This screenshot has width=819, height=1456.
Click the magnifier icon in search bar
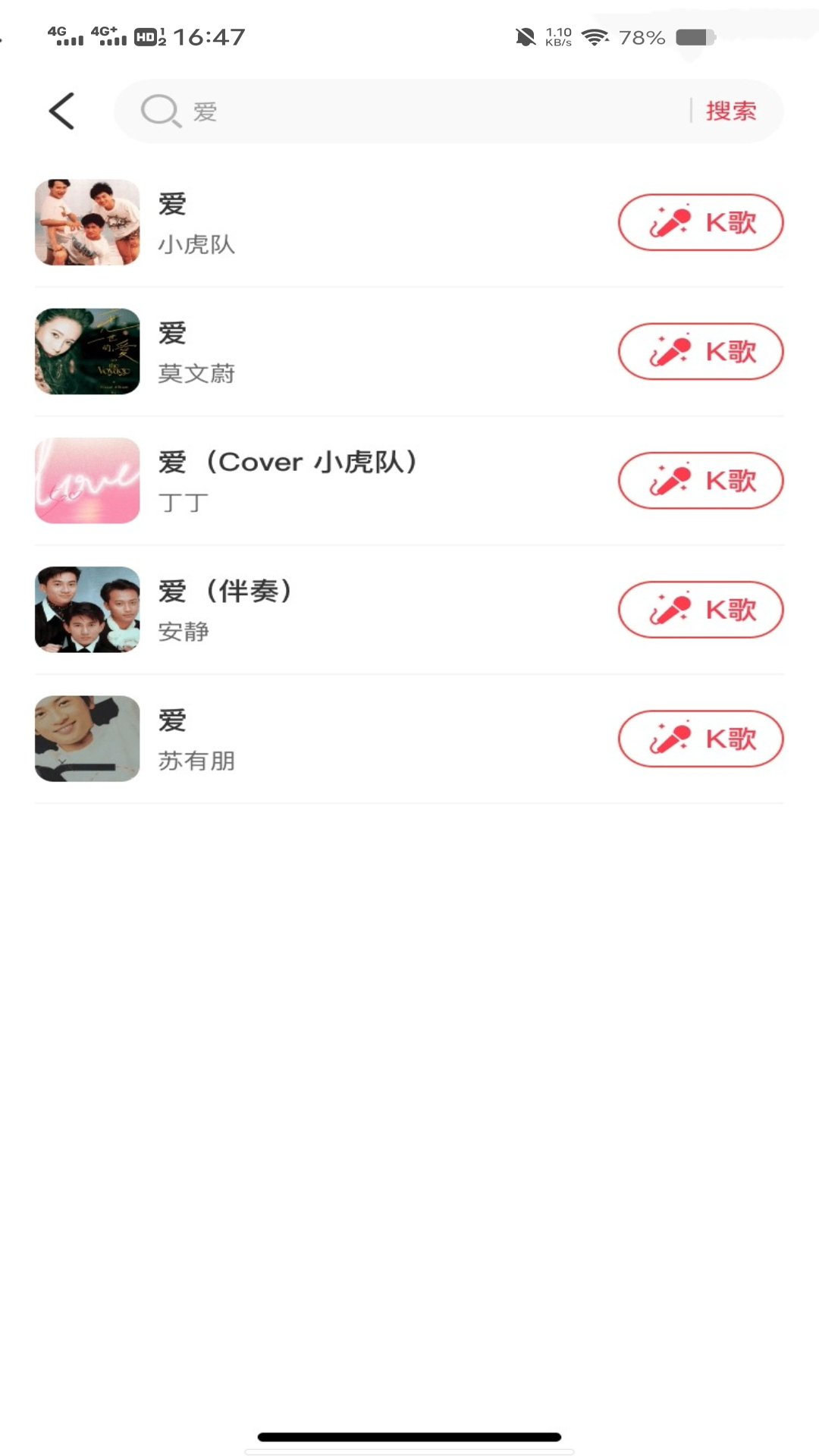160,111
